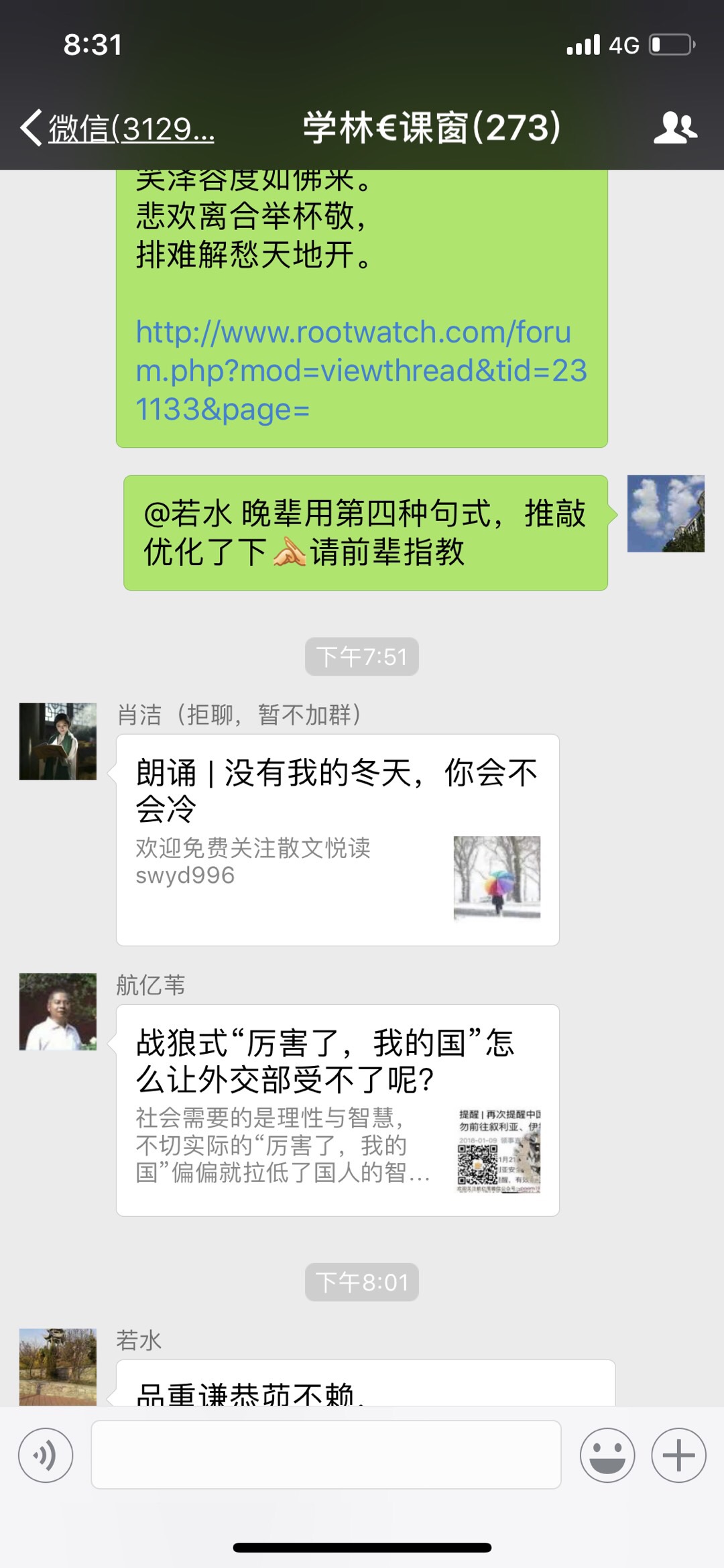Open the shared article 朗诵 | 没有我的冬天
Viewport: 724px width, 1568px height.
[x=337, y=839]
